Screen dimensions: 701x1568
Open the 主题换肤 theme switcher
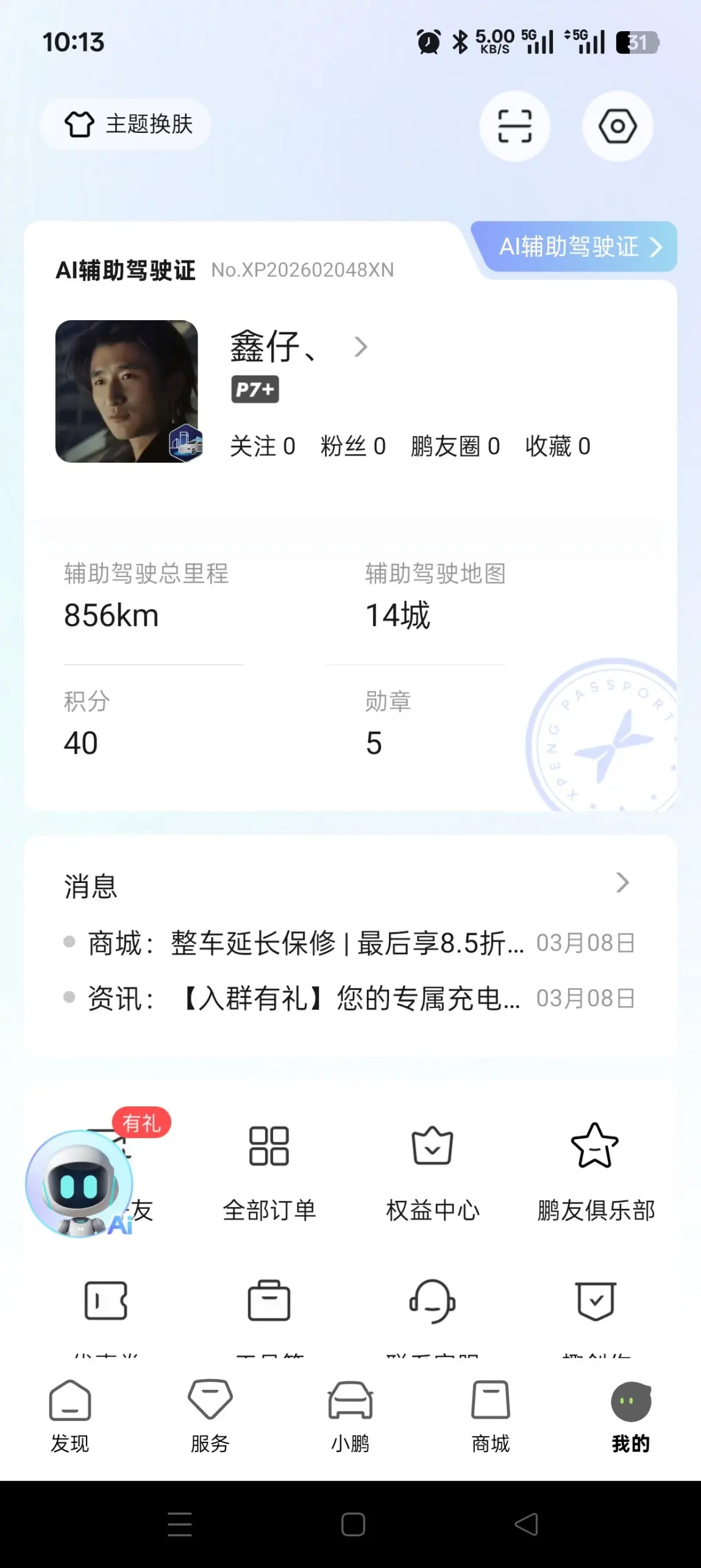(x=127, y=124)
